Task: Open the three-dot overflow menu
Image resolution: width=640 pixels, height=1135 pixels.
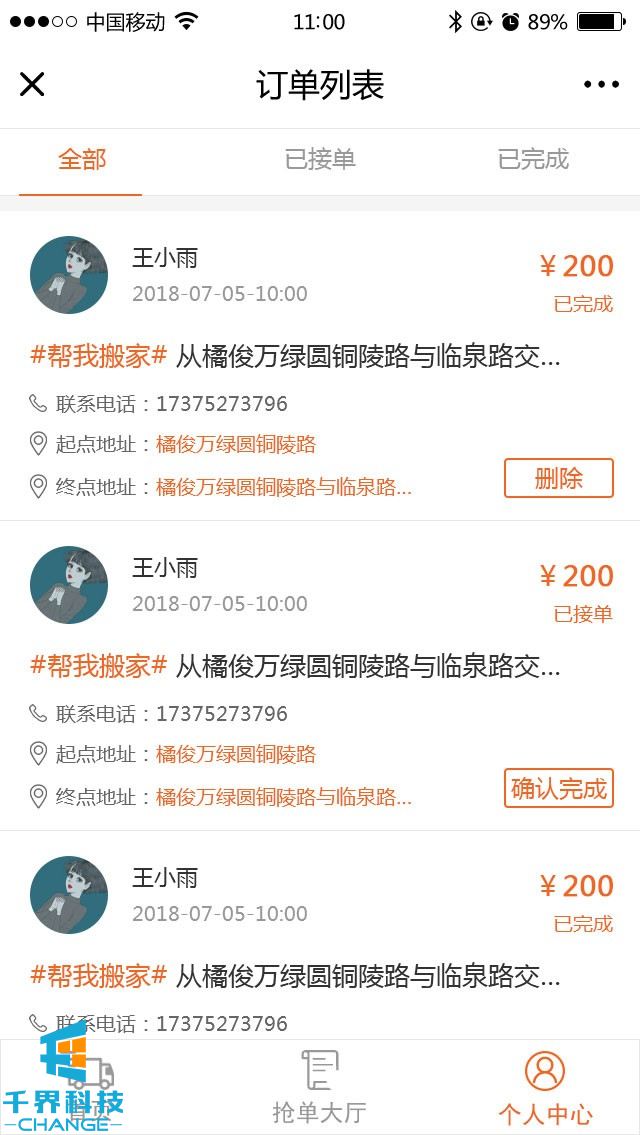Action: (x=601, y=85)
